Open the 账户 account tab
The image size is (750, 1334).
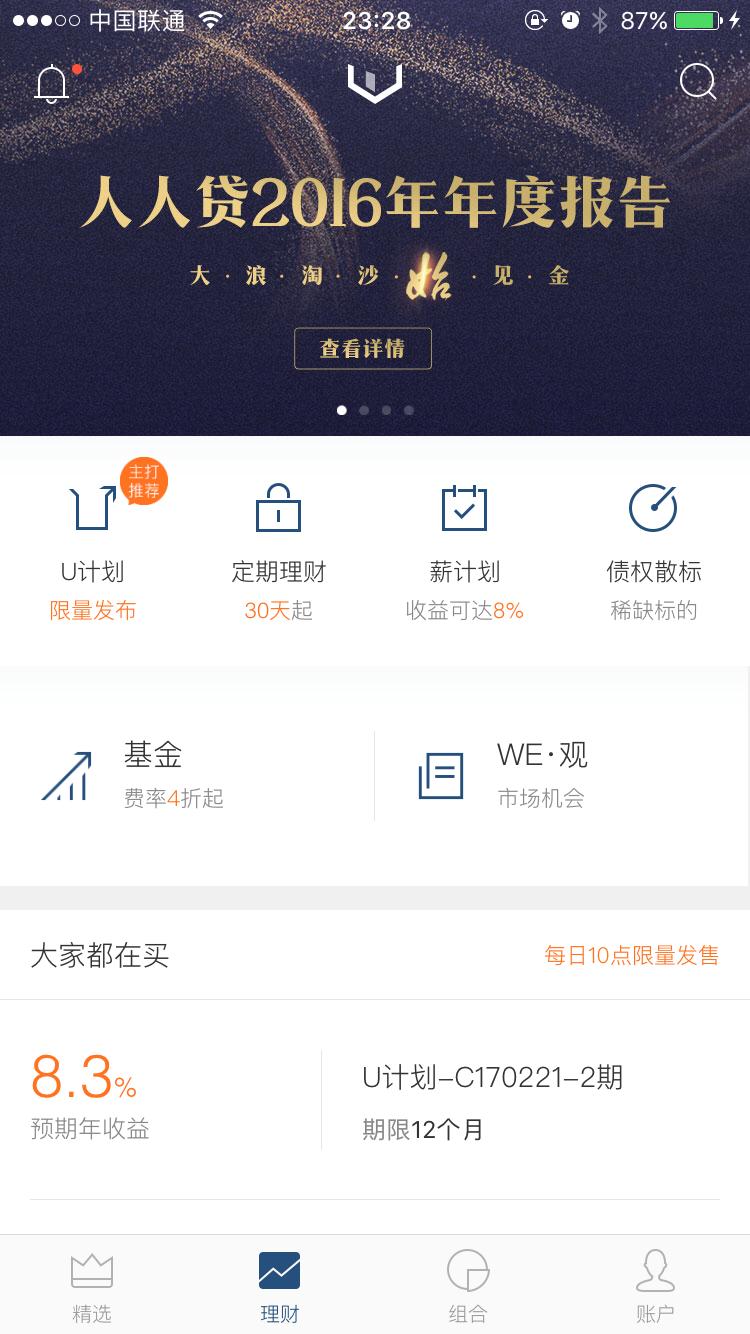pos(656,1286)
